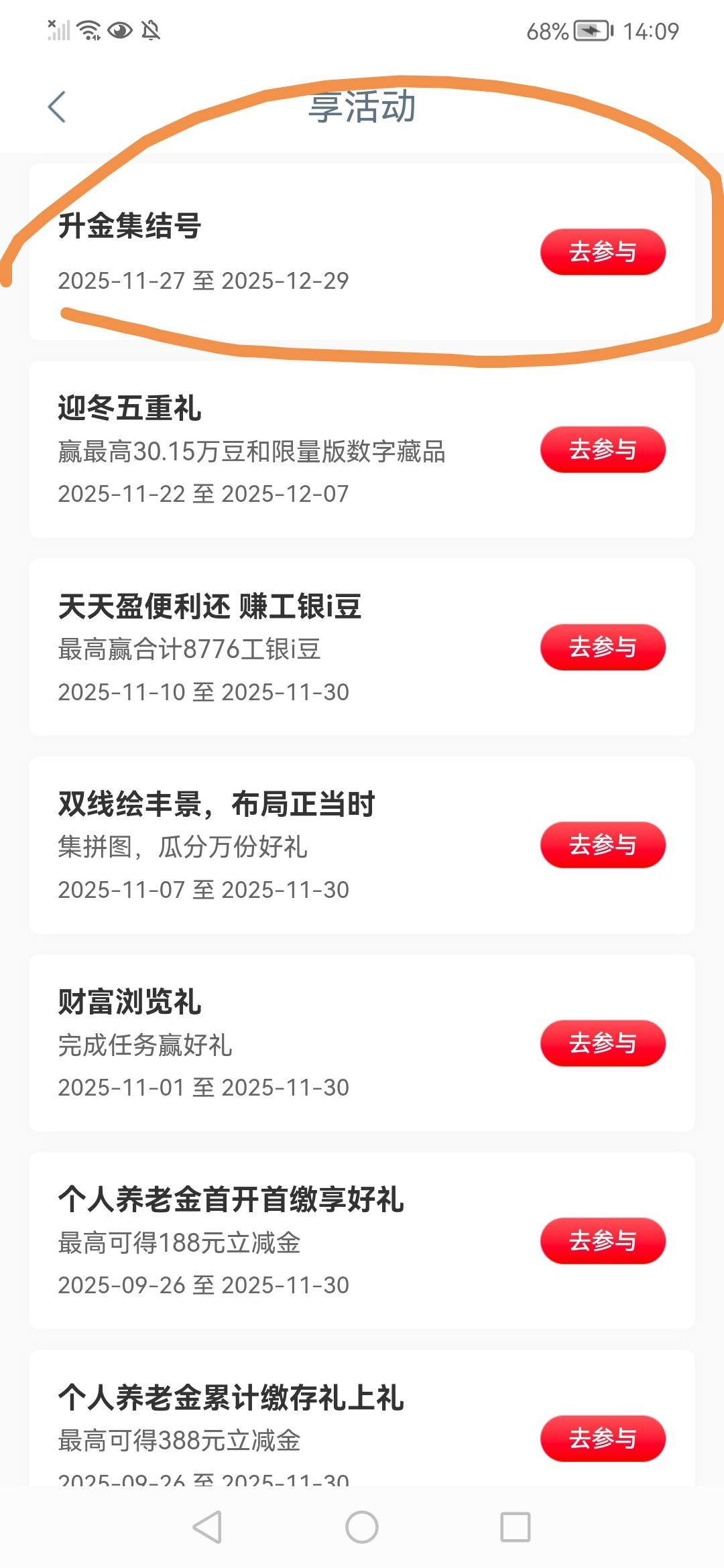724x1568 pixels.
Task: Tap 去参与 for 财富浏览礼
Action: 602,1043
